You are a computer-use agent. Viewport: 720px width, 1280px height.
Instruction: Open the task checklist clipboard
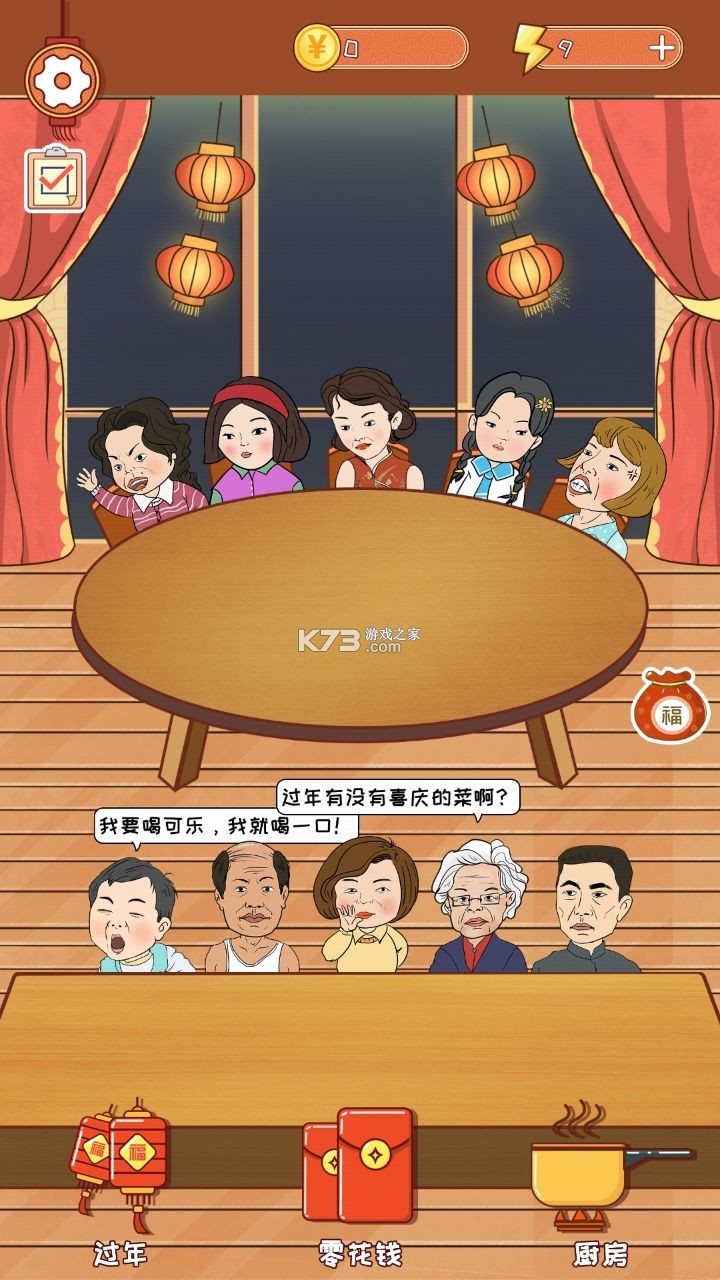[55, 180]
